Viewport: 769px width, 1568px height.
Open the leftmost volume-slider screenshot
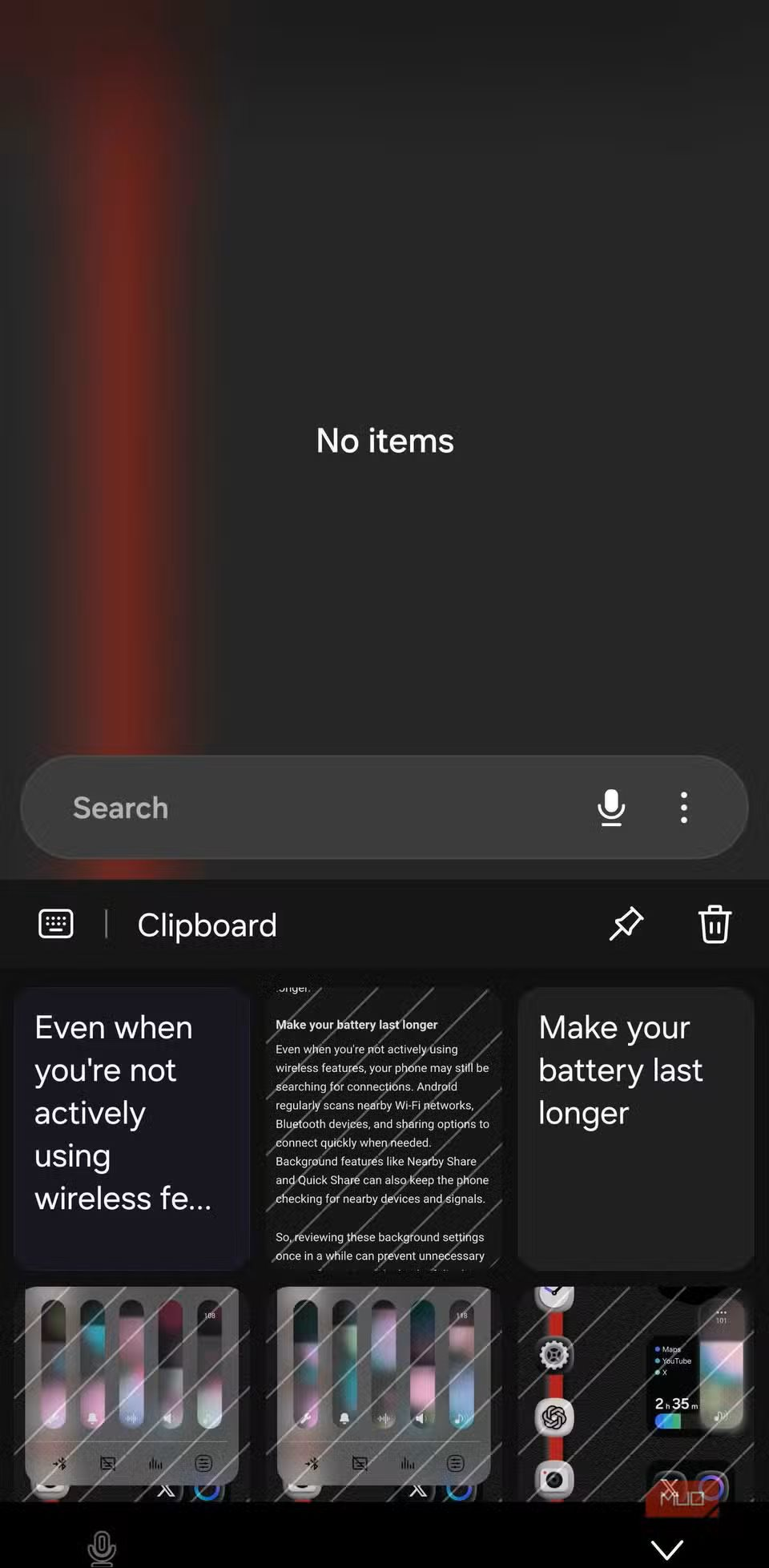(131, 1394)
